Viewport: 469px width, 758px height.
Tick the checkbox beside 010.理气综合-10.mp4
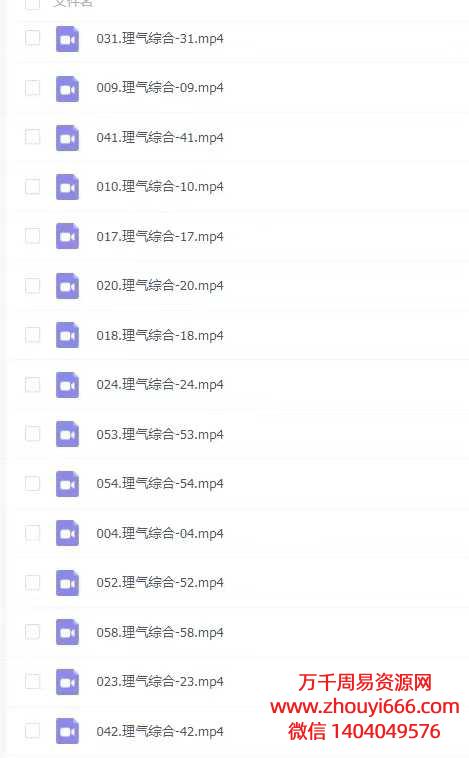click(32, 187)
